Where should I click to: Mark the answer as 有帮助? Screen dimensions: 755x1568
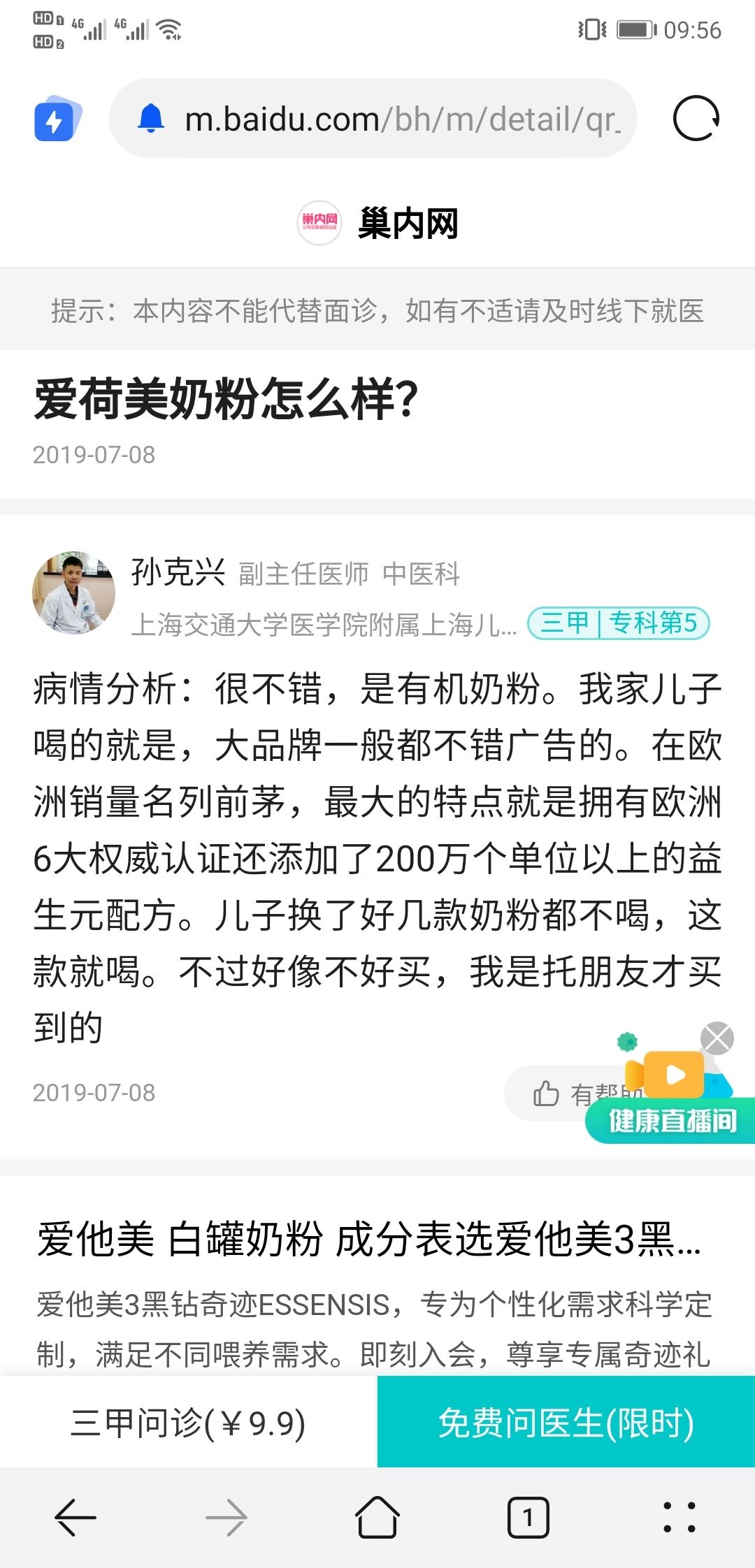pyautogui.click(x=559, y=1094)
